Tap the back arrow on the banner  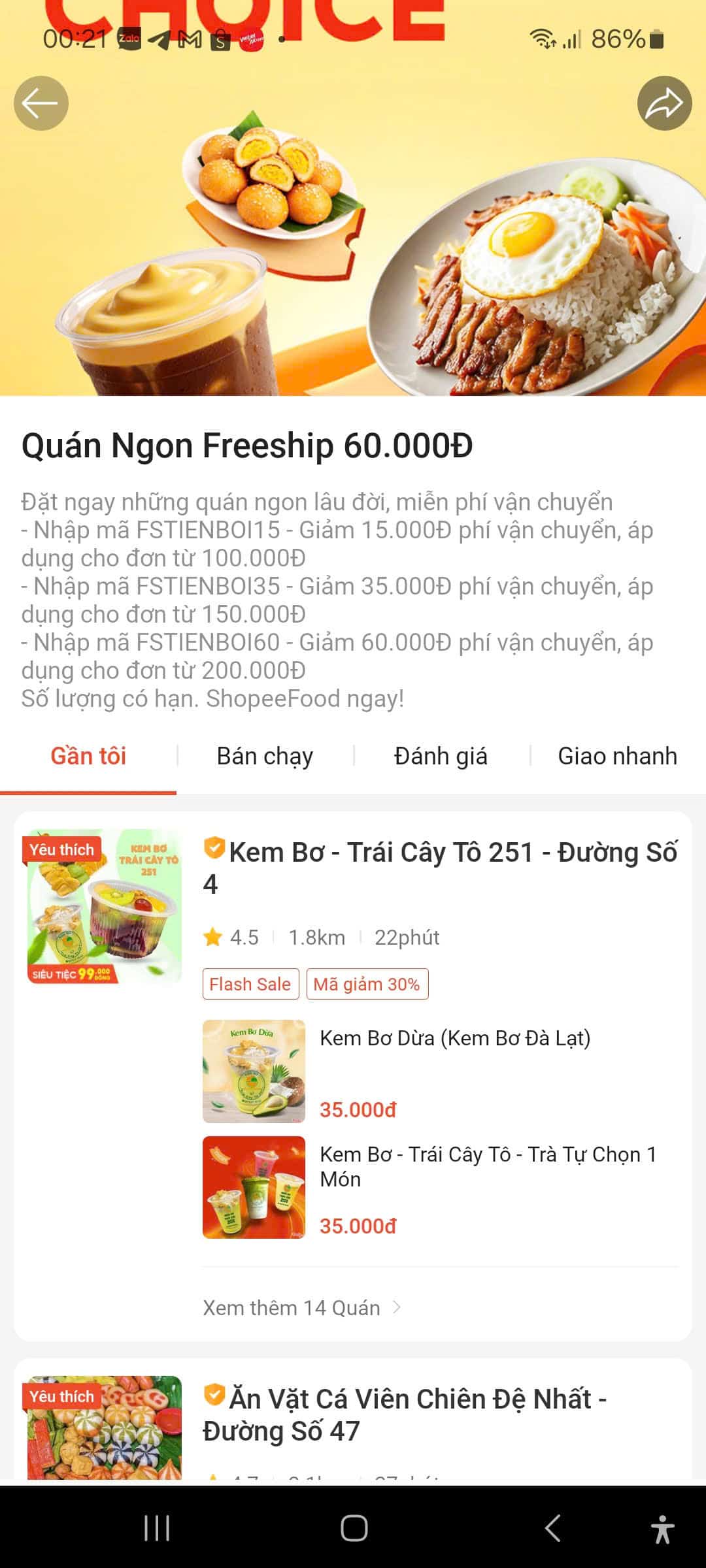coord(41,101)
